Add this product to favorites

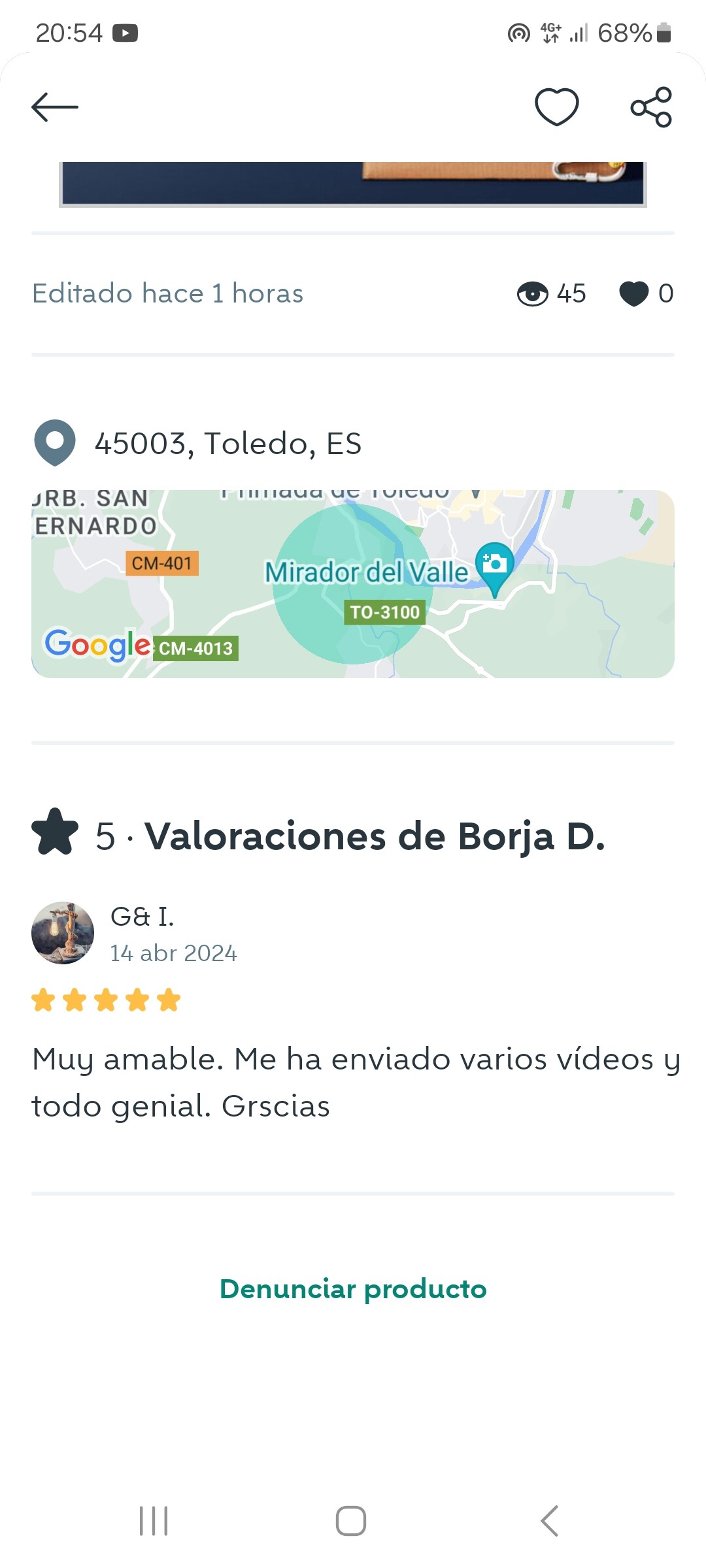tap(557, 107)
